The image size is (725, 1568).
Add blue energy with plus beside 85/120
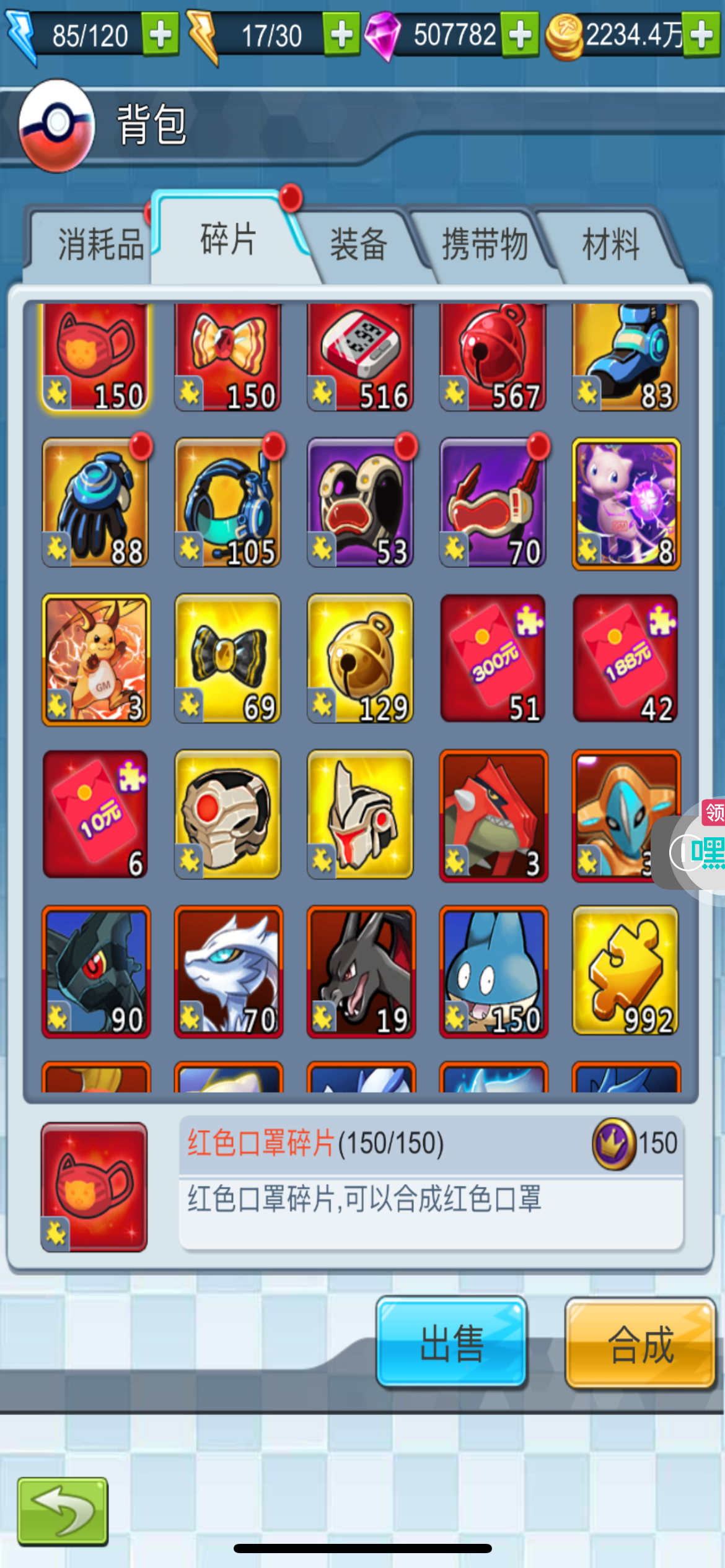(160, 36)
